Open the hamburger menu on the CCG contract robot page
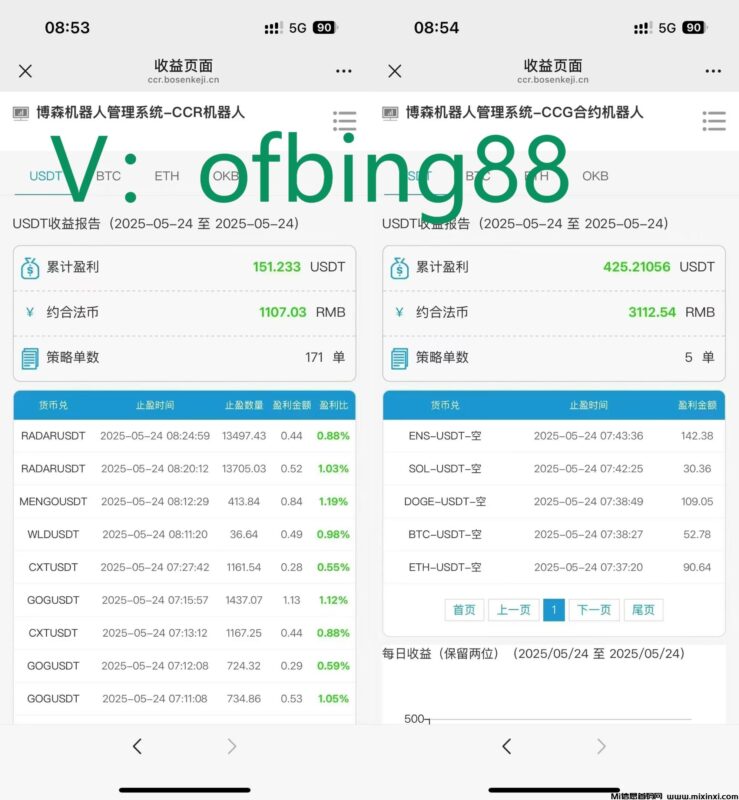The image size is (739, 800). [x=714, y=120]
